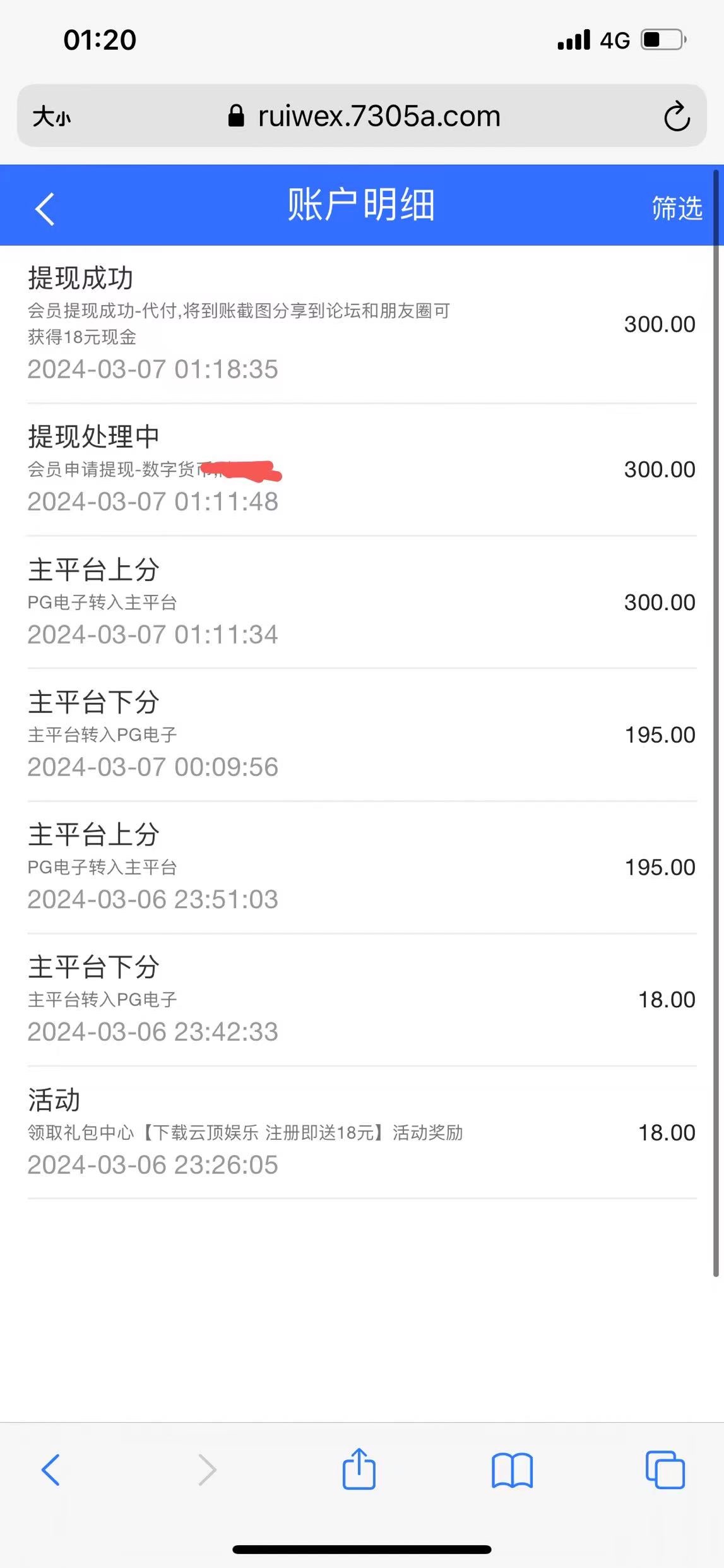This screenshot has width=724, height=1568.
Task: Show all open browser tabs
Action: (x=665, y=1469)
